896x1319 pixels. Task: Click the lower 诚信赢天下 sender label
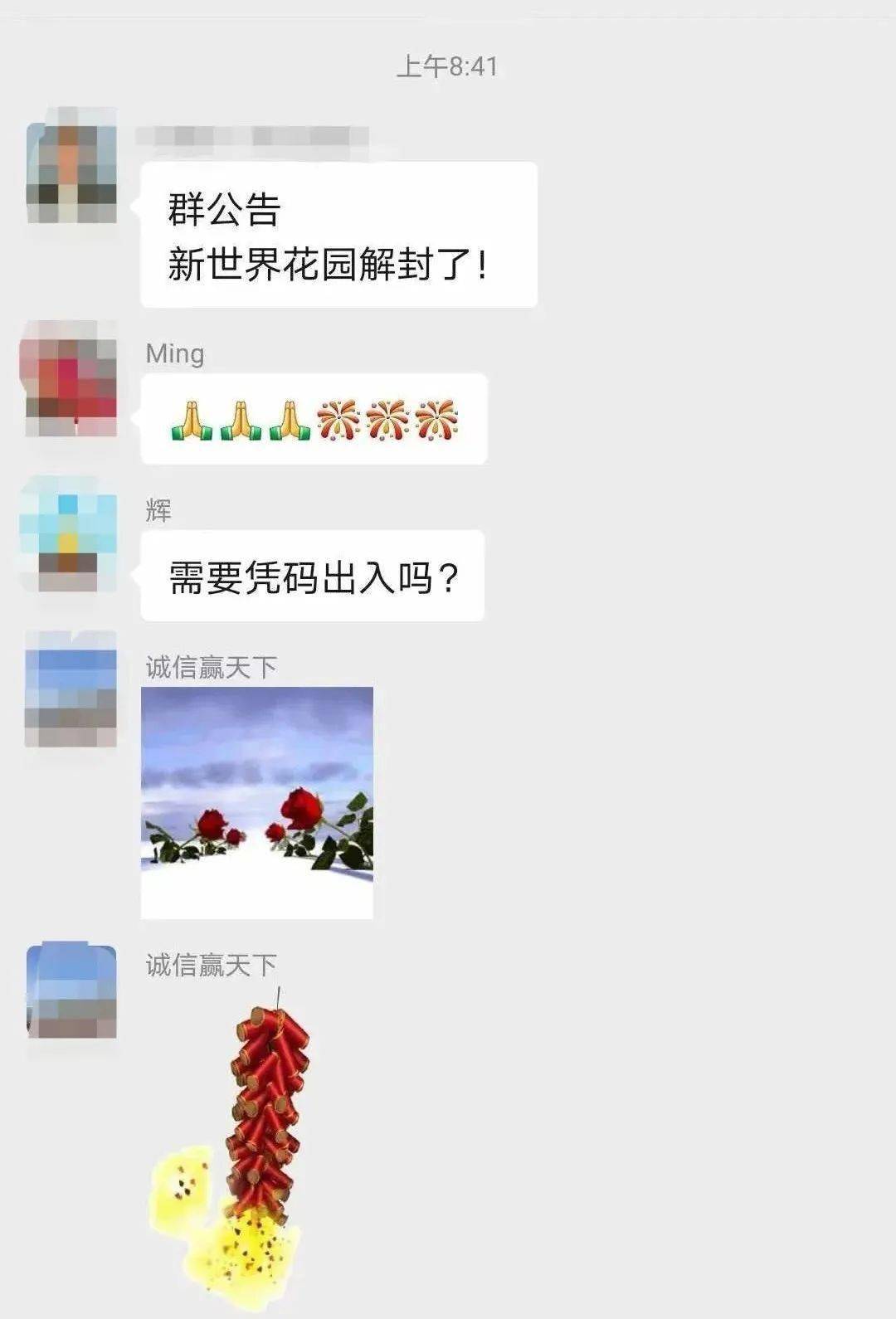point(212,965)
